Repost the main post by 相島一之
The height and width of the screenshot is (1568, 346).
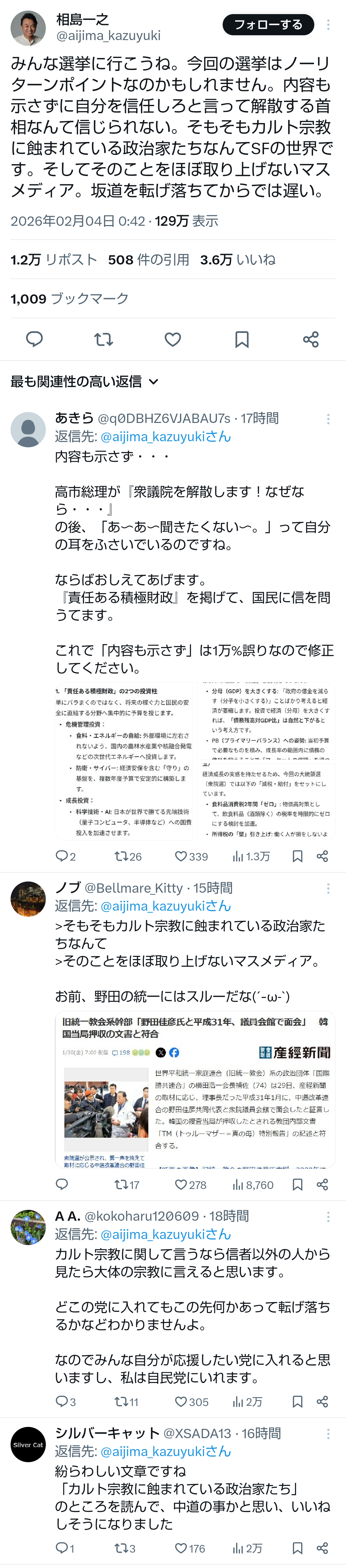(x=103, y=339)
